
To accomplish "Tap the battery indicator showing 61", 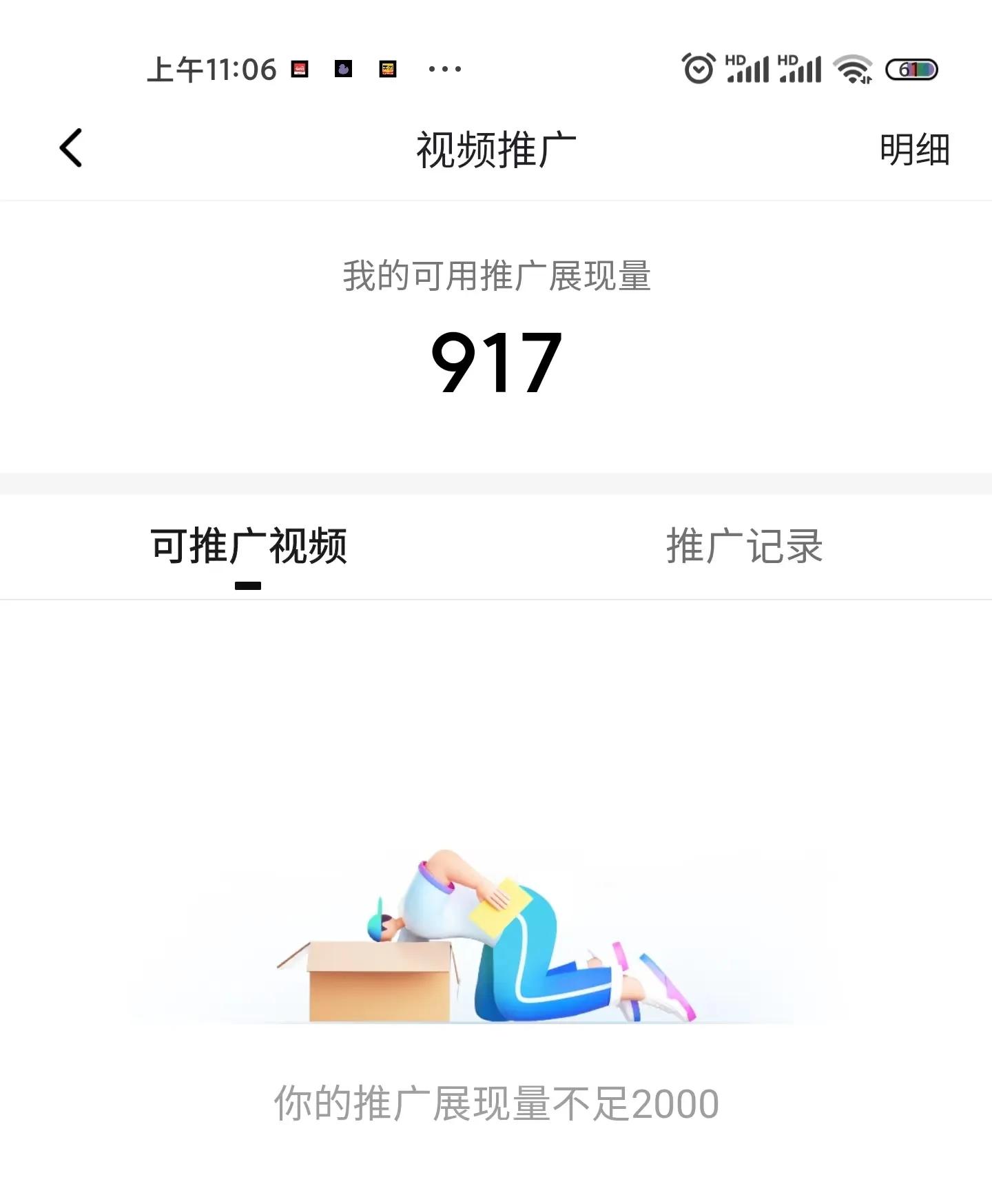I will [913, 68].
